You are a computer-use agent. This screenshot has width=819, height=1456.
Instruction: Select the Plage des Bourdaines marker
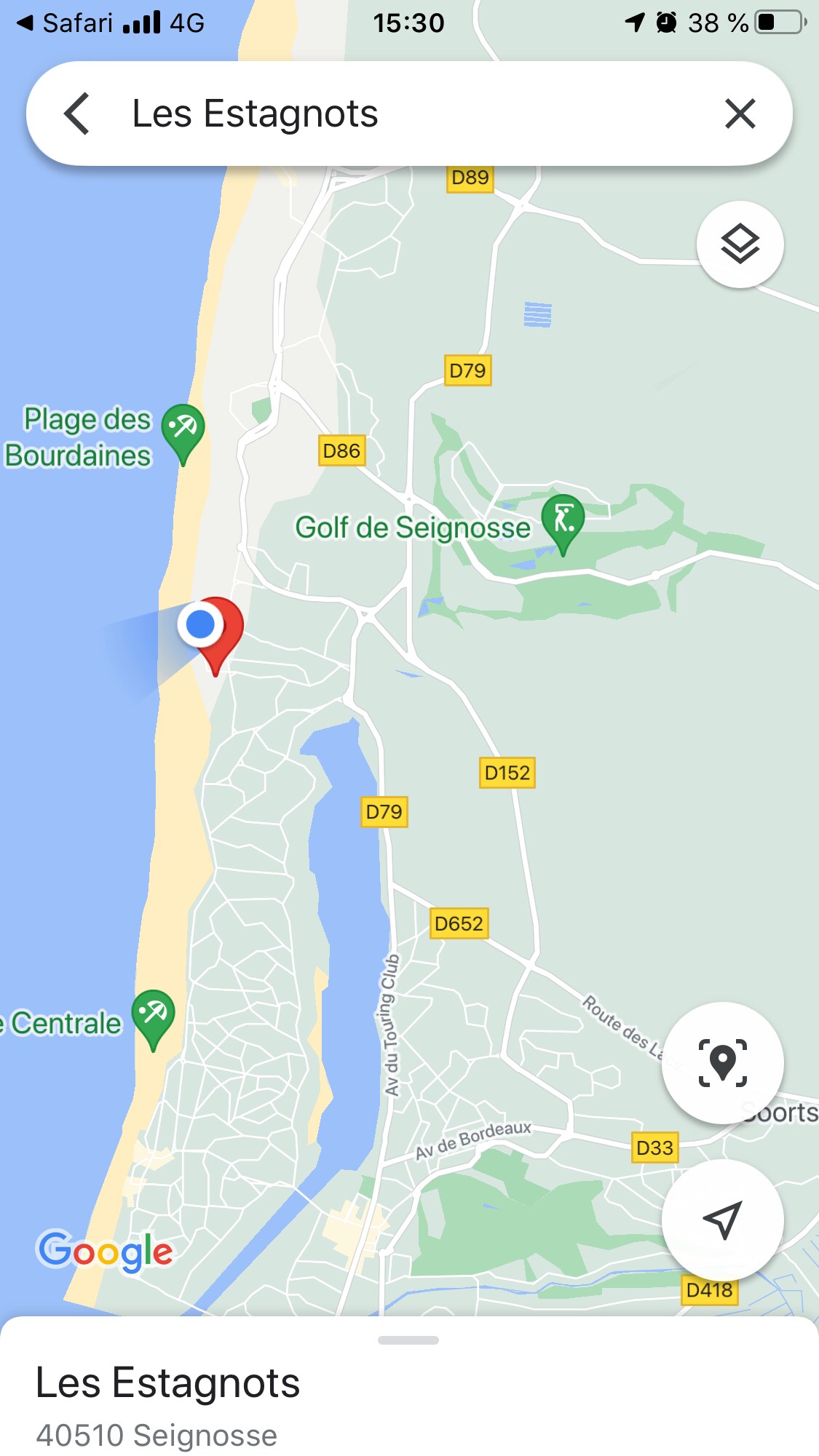coord(183,431)
